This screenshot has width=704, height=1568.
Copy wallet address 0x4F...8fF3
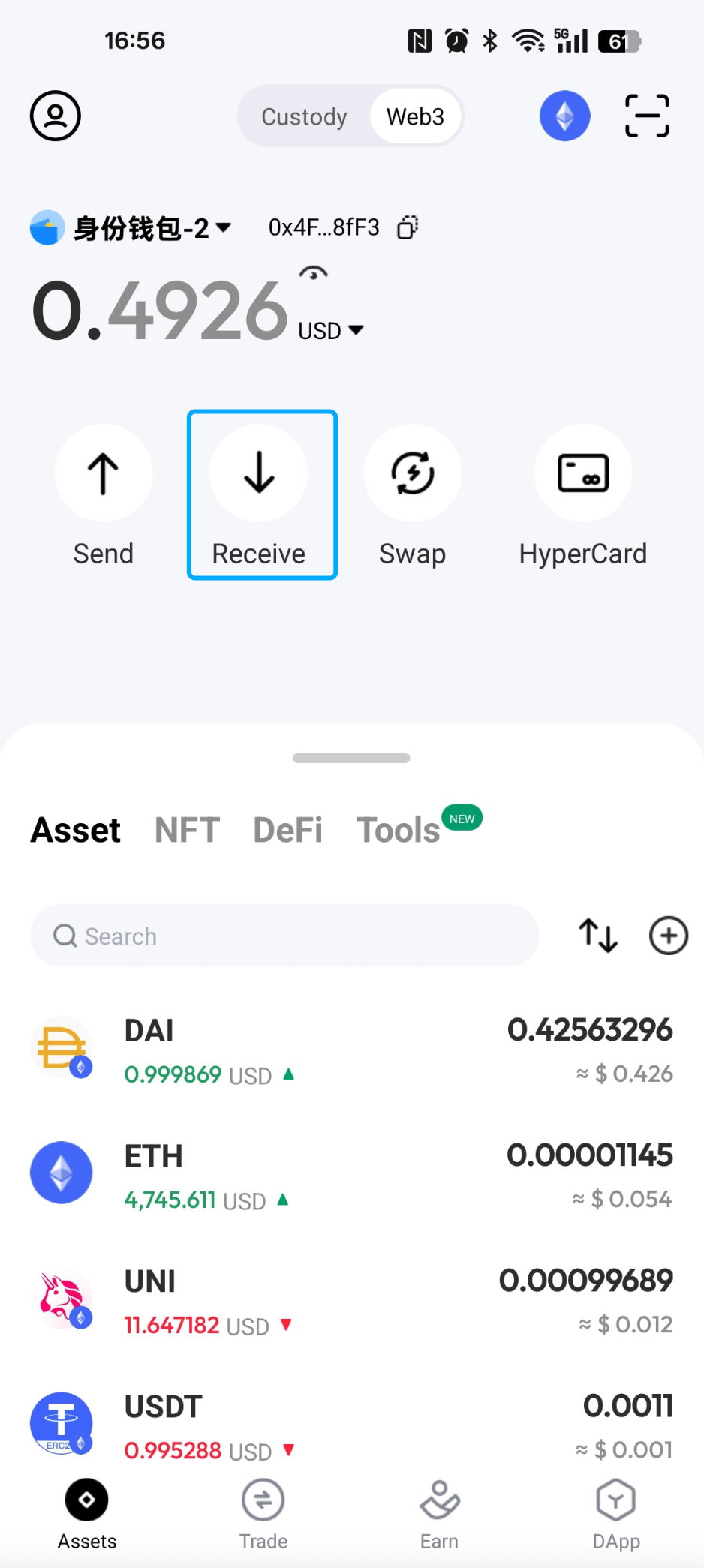coord(408,227)
